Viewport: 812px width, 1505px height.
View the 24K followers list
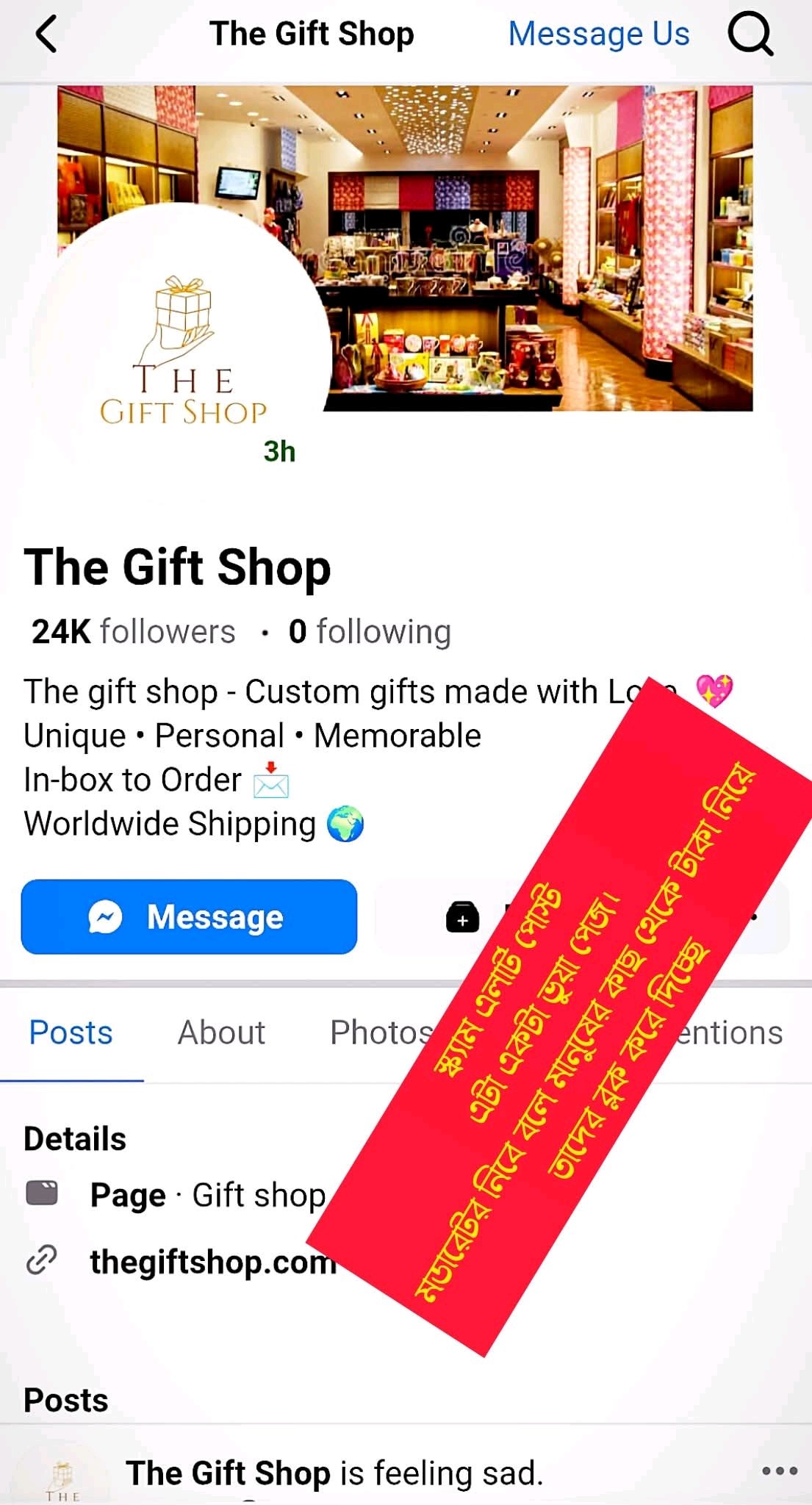[x=134, y=632]
